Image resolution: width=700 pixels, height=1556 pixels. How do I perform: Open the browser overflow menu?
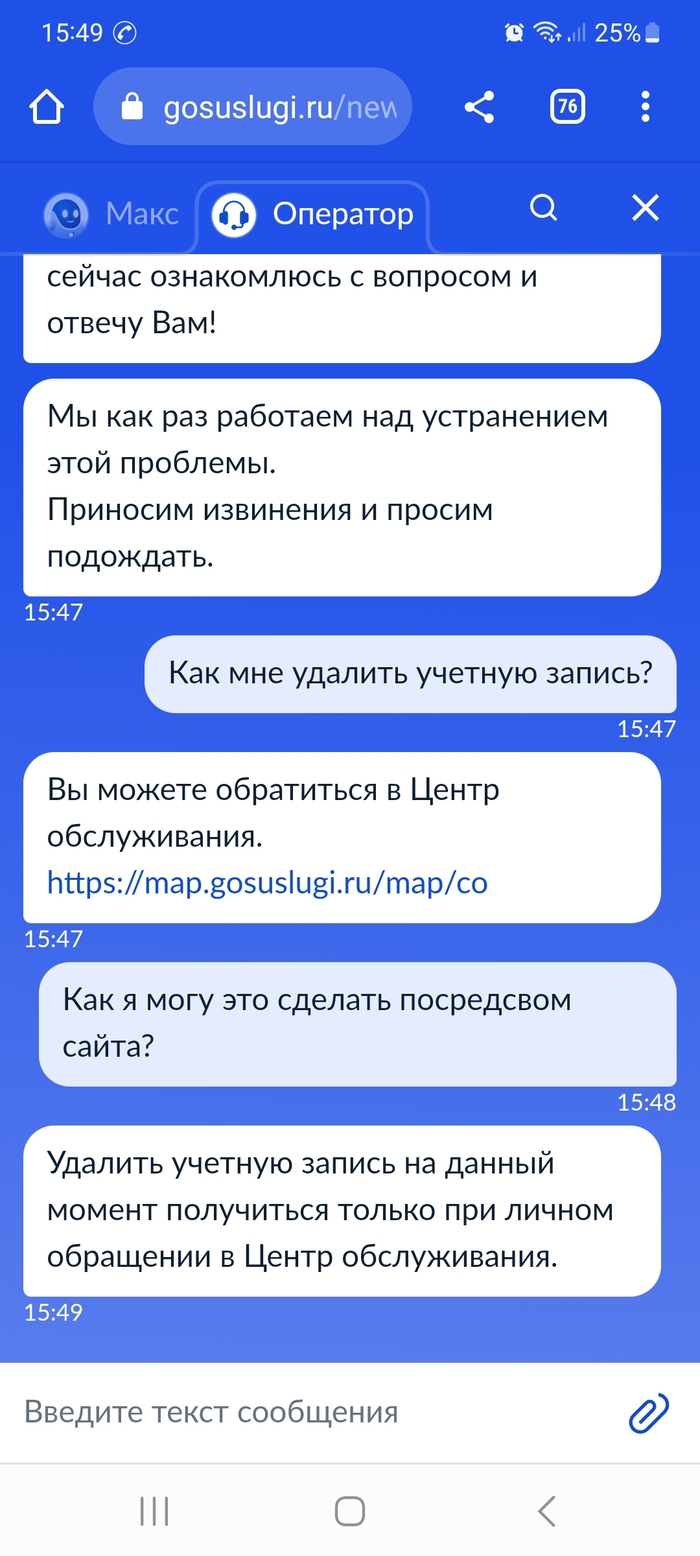coord(646,107)
